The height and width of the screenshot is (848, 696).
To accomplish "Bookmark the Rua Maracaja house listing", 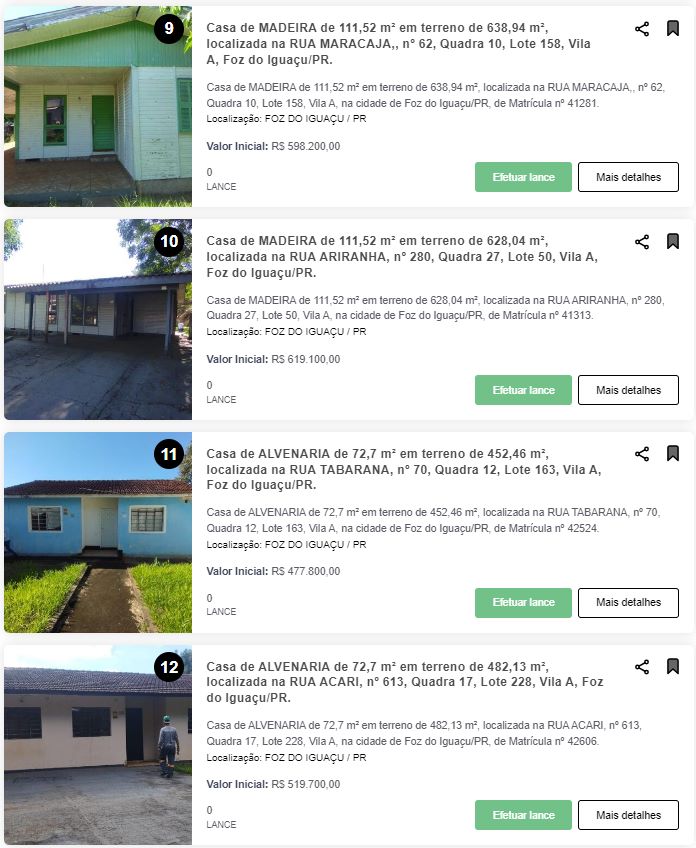I will click(x=673, y=29).
